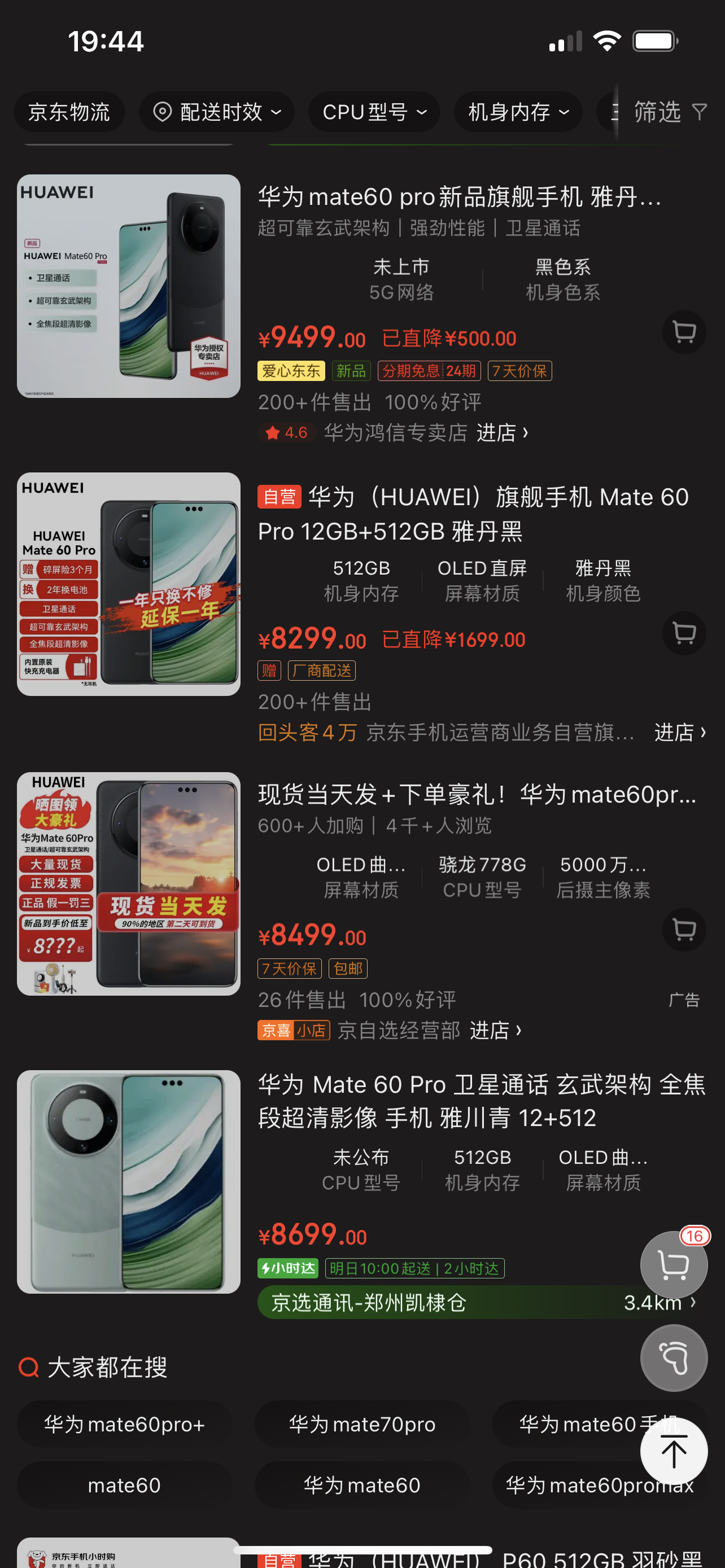Expand the CPU型号 filter dropdown

click(374, 112)
